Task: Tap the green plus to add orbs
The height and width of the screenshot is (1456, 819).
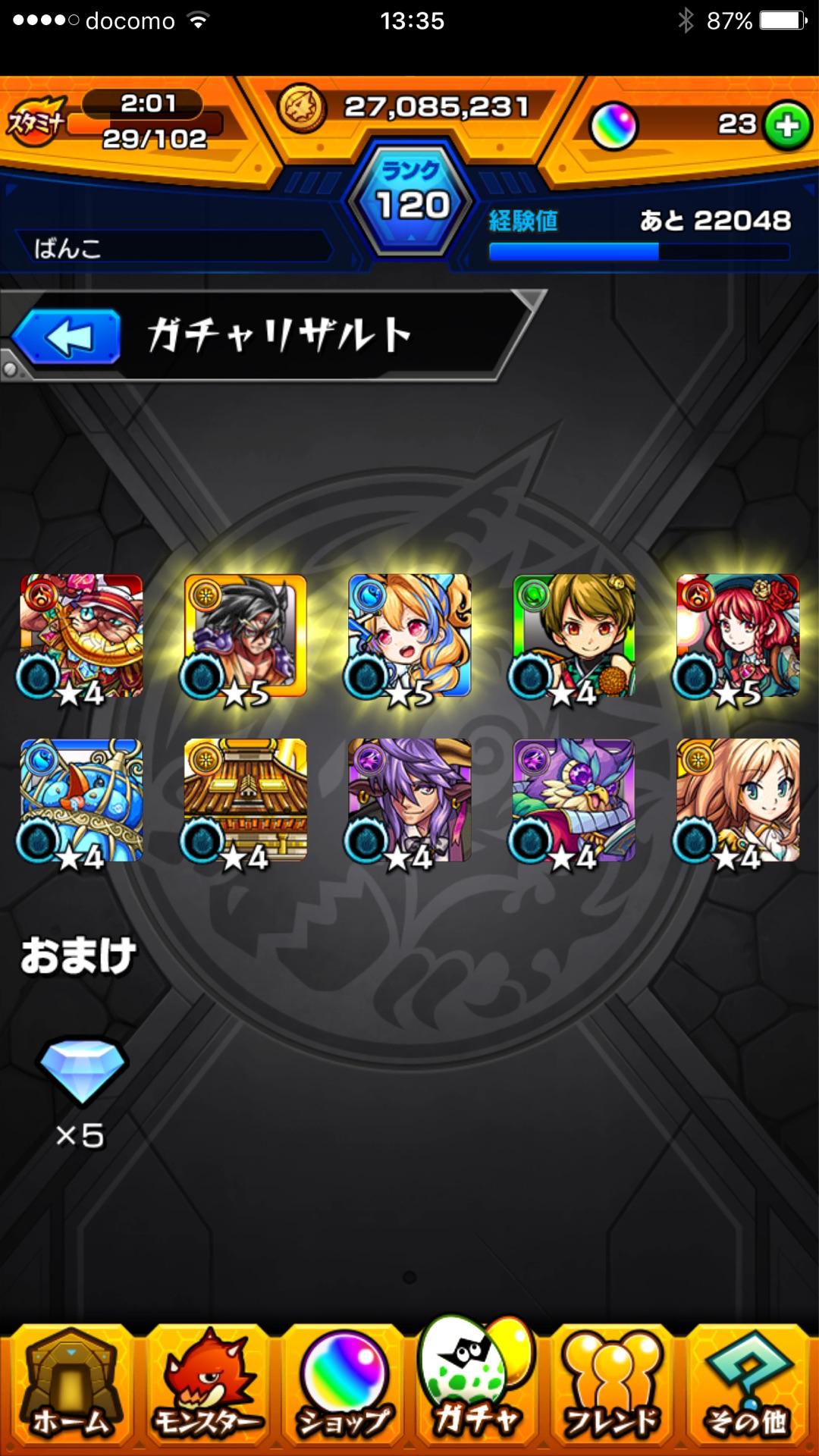Action: (x=787, y=126)
